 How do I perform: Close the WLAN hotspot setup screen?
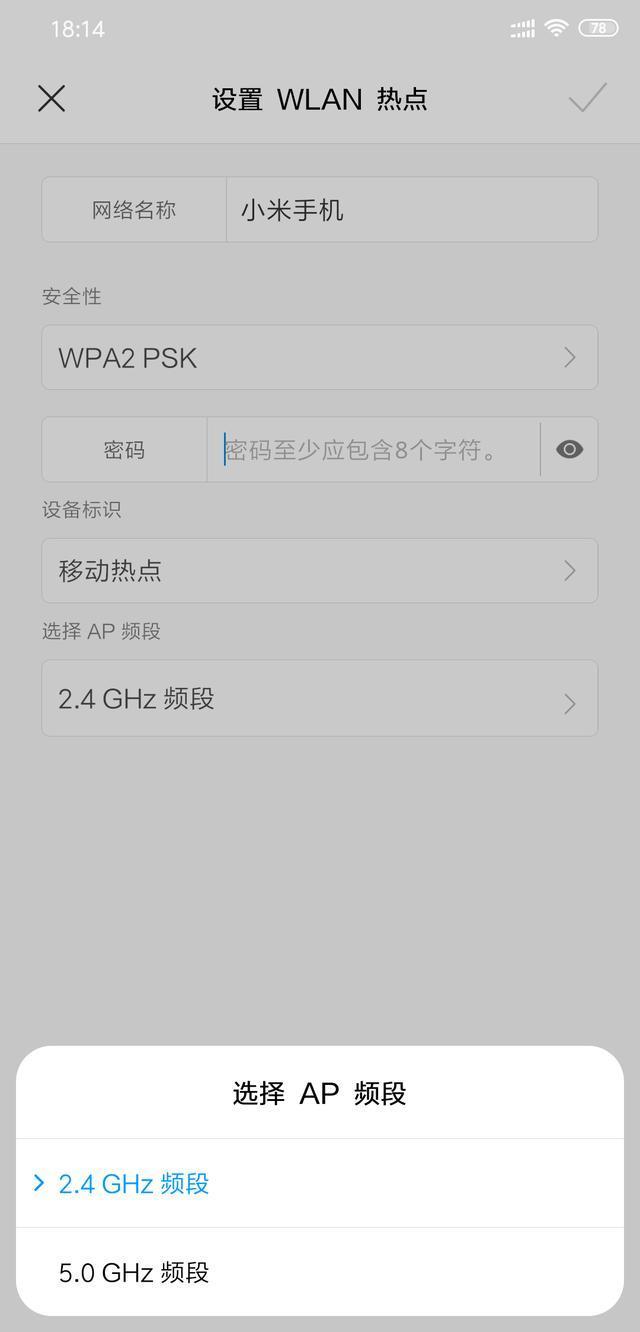click(51, 98)
